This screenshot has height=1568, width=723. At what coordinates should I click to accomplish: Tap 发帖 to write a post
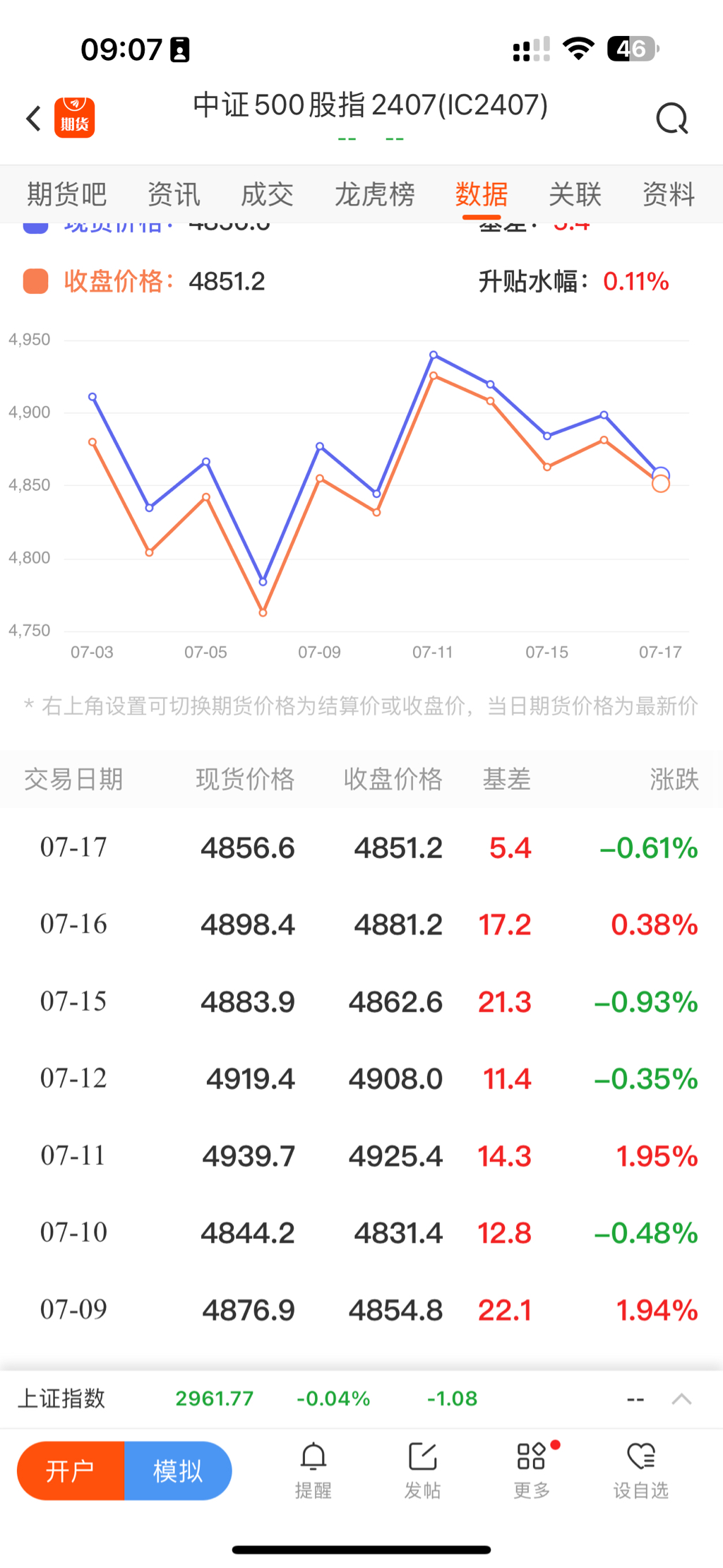click(422, 1471)
